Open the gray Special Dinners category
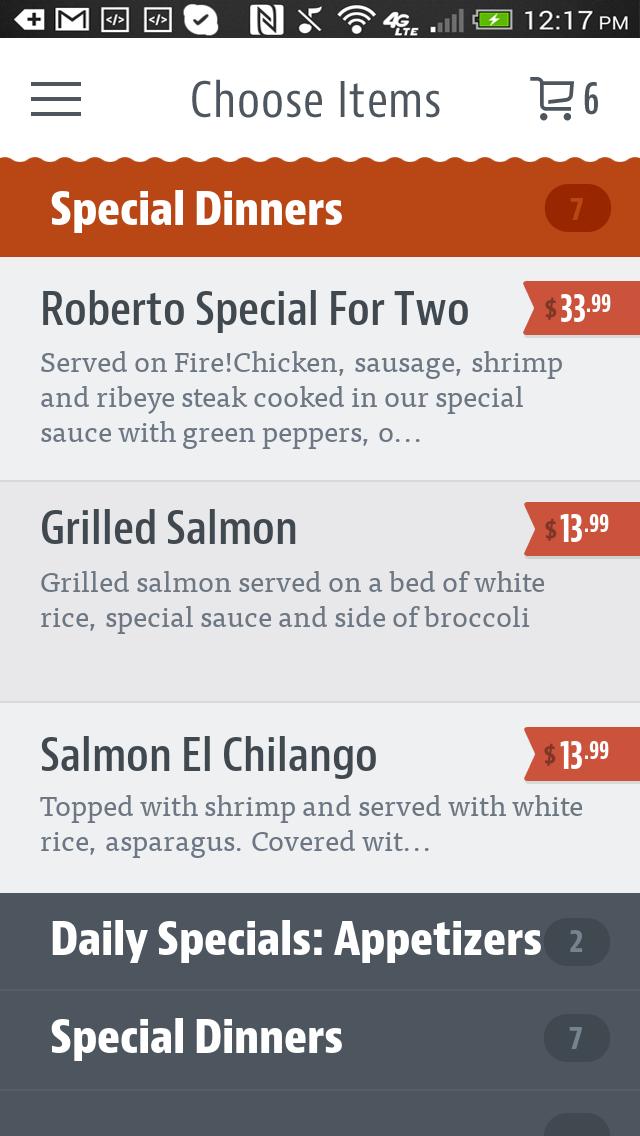The height and width of the screenshot is (1136, 640). 320,1039
